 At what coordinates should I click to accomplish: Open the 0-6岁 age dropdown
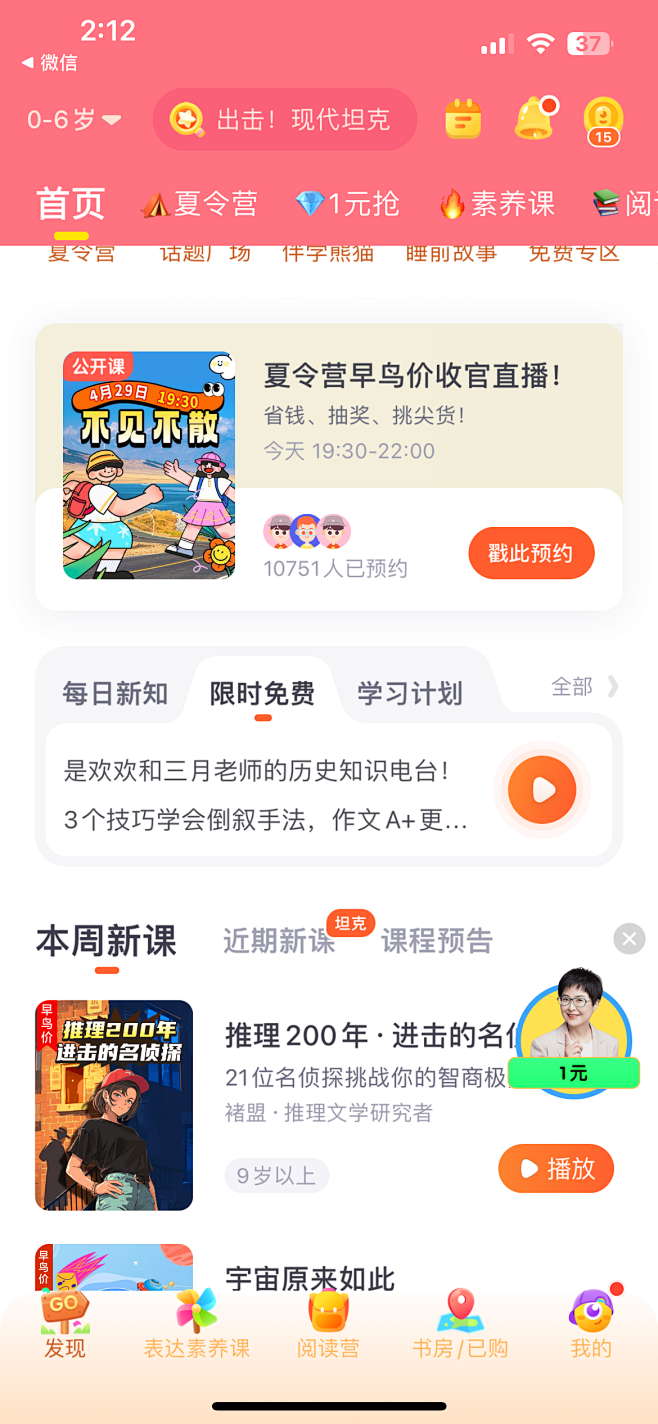pos(73,120)
